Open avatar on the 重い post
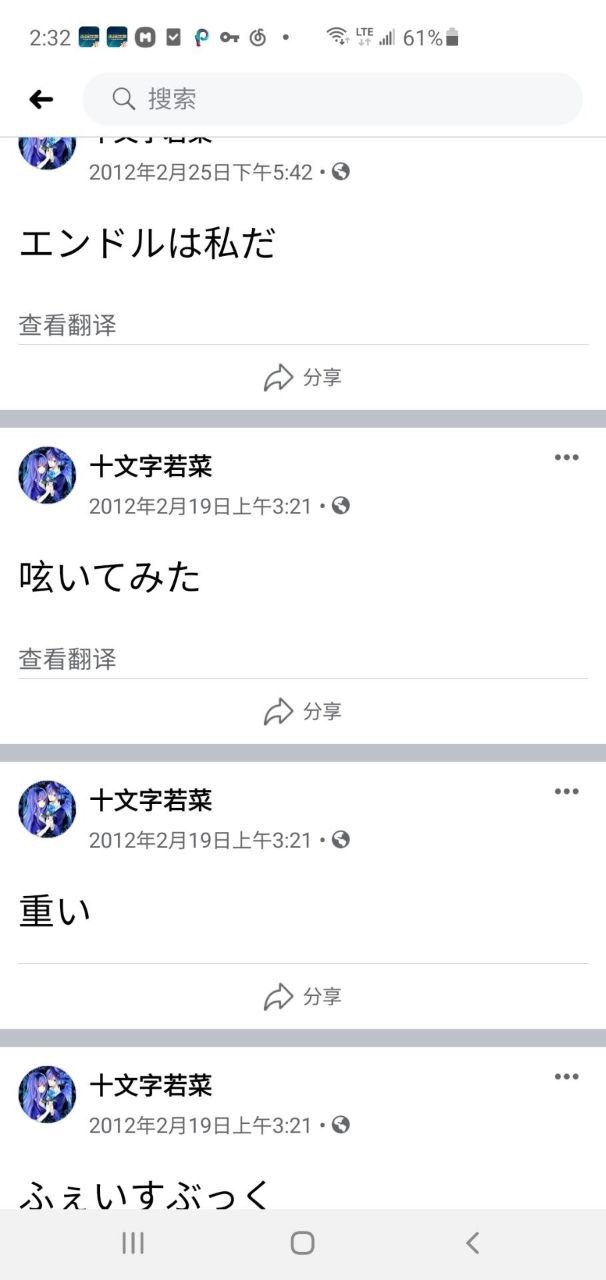Viewport: 606px width, 1280px height. coord(47,809)
